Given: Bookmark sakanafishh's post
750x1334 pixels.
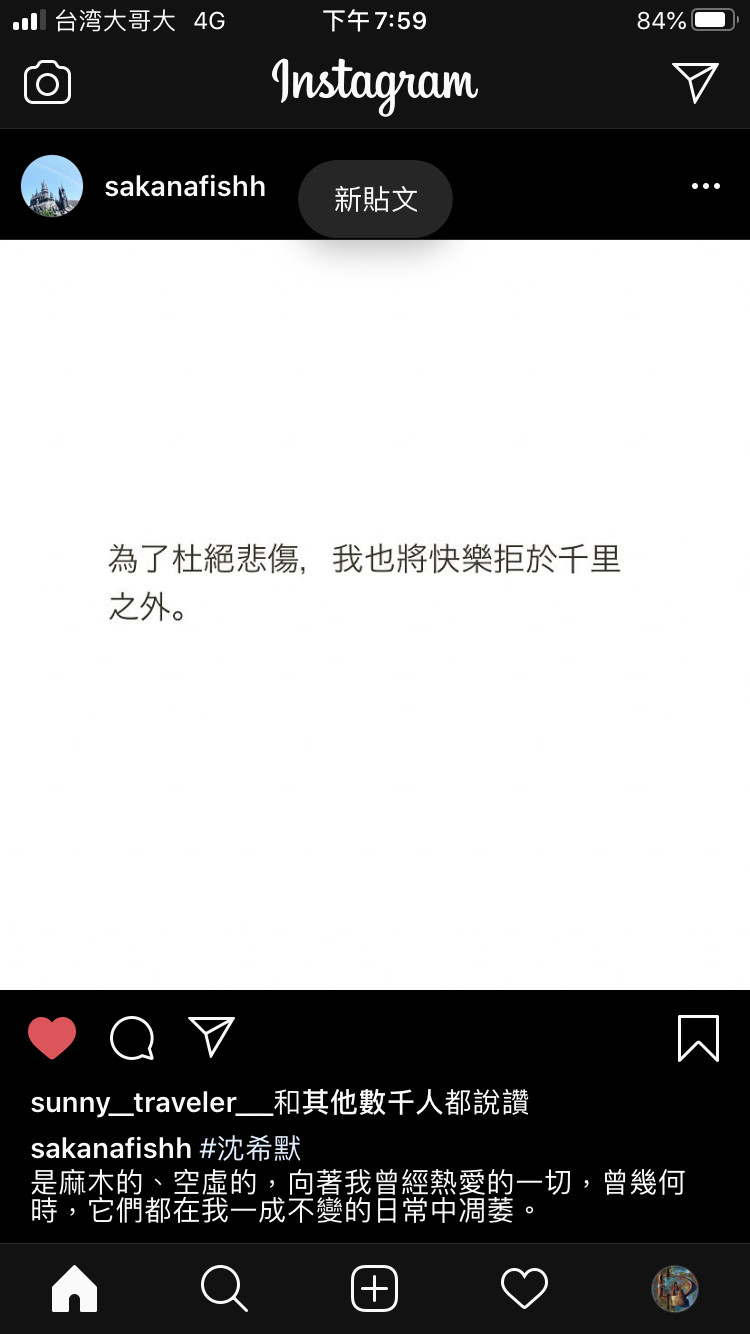Looking at the screenshot, I should tap(698, 1038).
